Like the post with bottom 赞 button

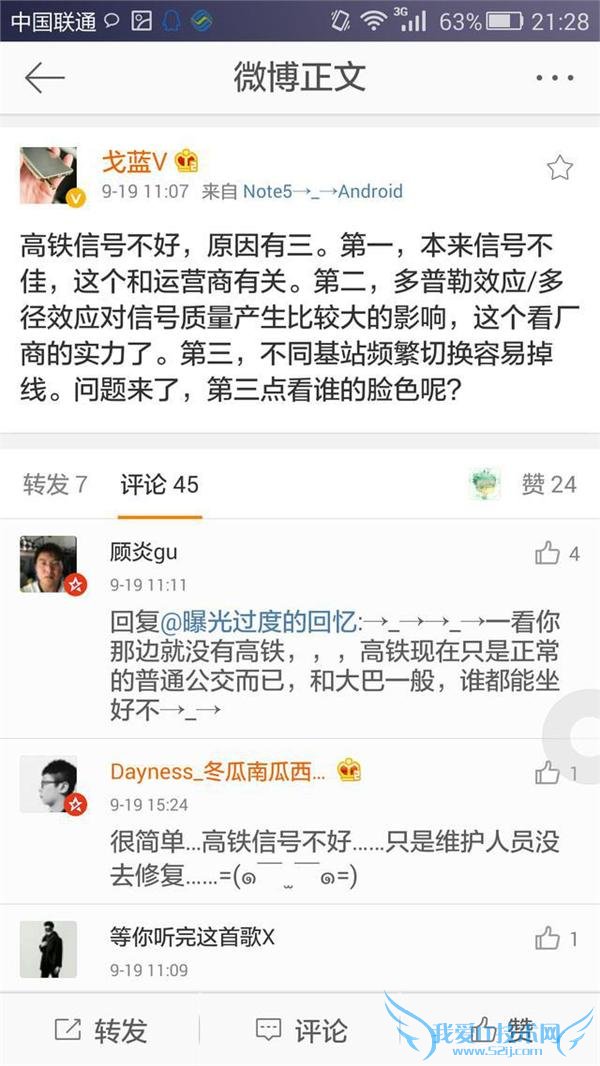point(506,1030)
